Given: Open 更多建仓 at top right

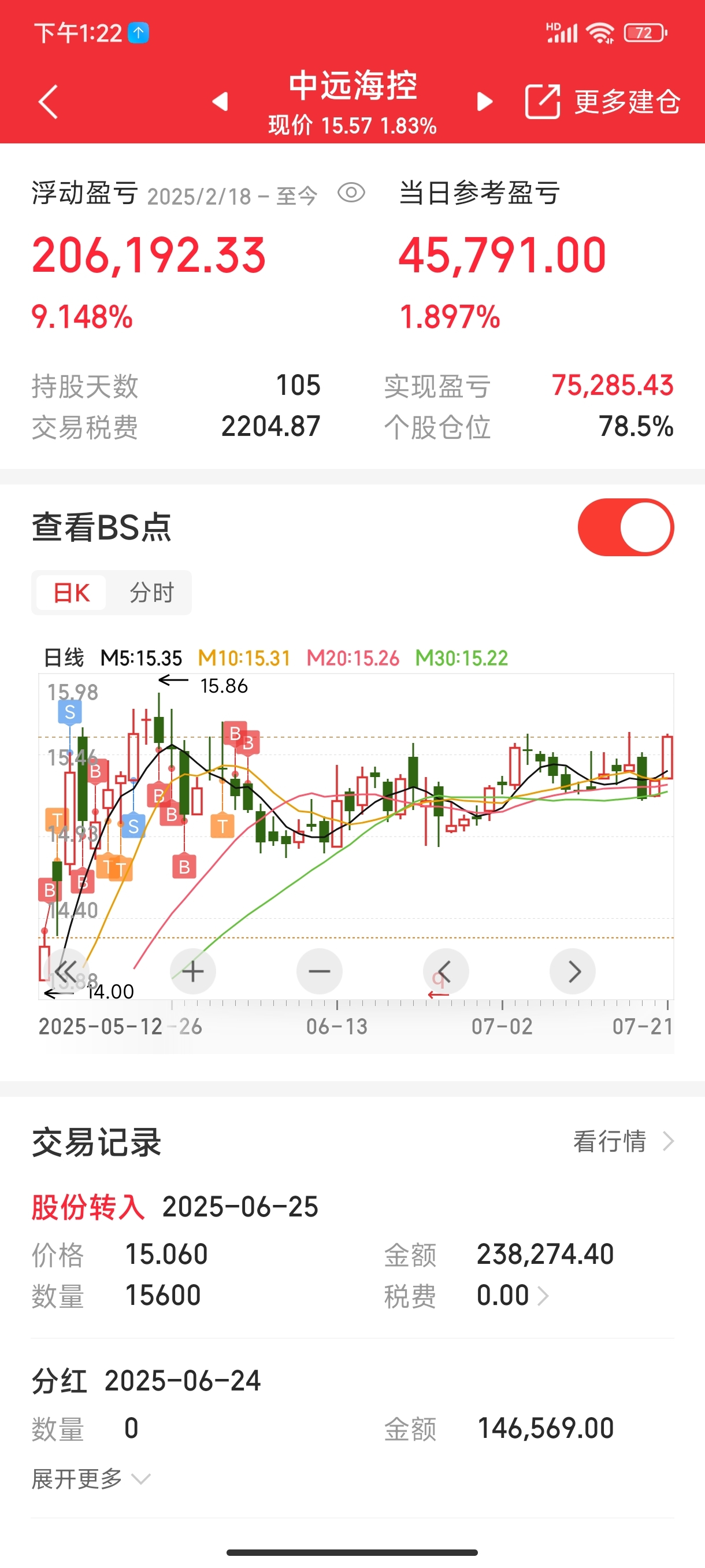Looking at the screenshot, I should [x=602, y=101].
